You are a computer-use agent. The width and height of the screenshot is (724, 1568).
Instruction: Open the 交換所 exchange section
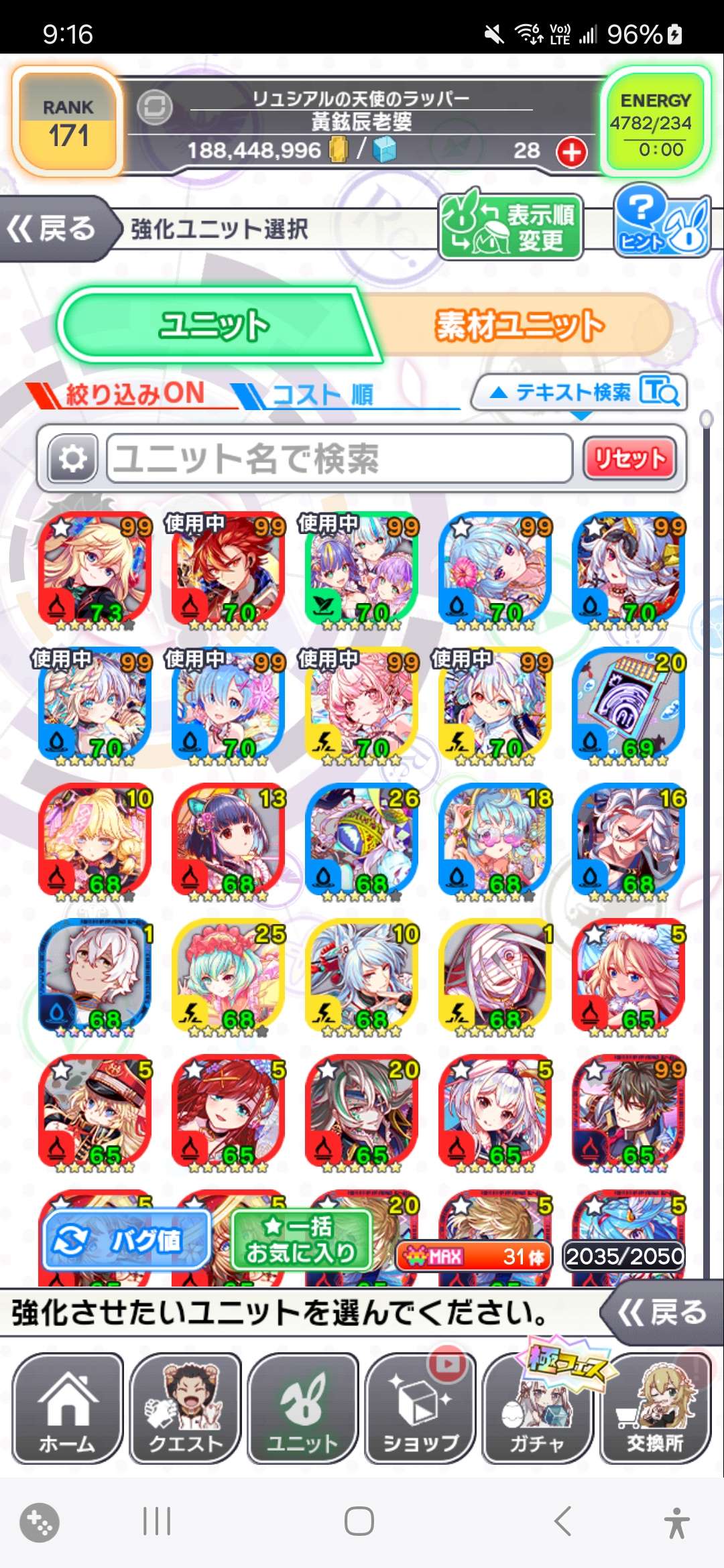655,1409
